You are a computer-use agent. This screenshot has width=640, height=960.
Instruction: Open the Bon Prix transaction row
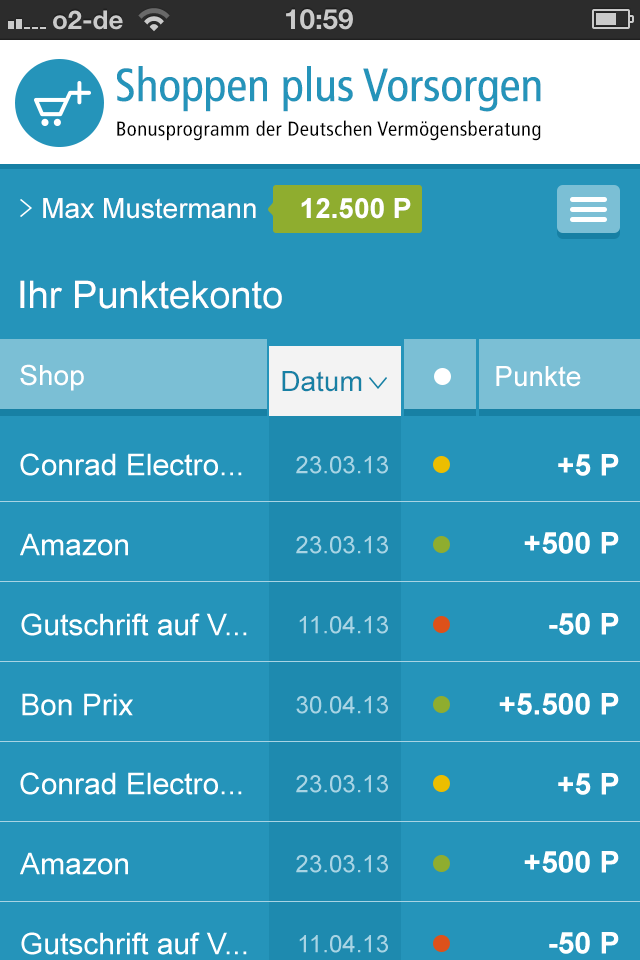(320, 704)
